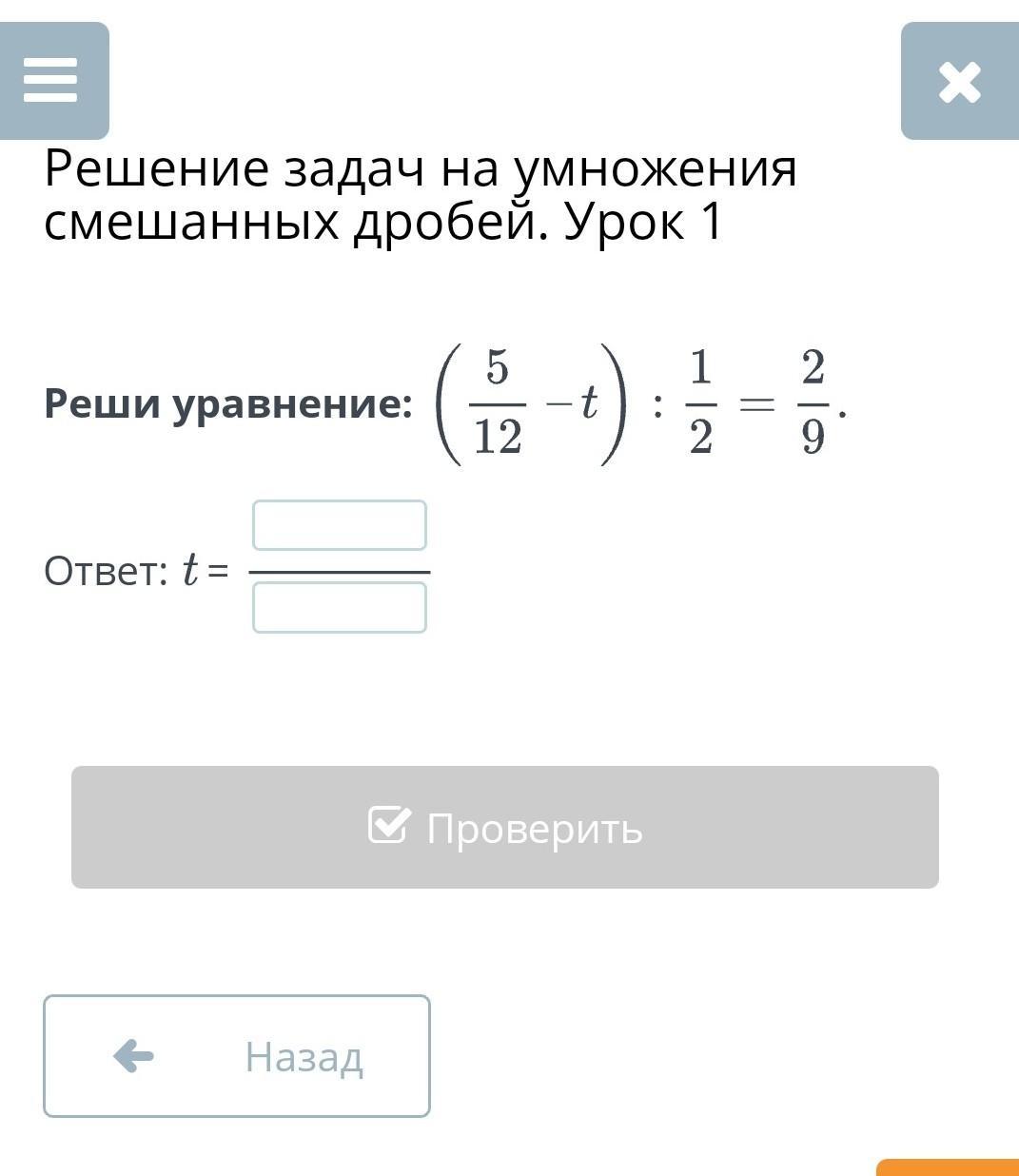Close the lesson with the X button
Screen dimensions: 1019x1176
click(x=959, y=82)
